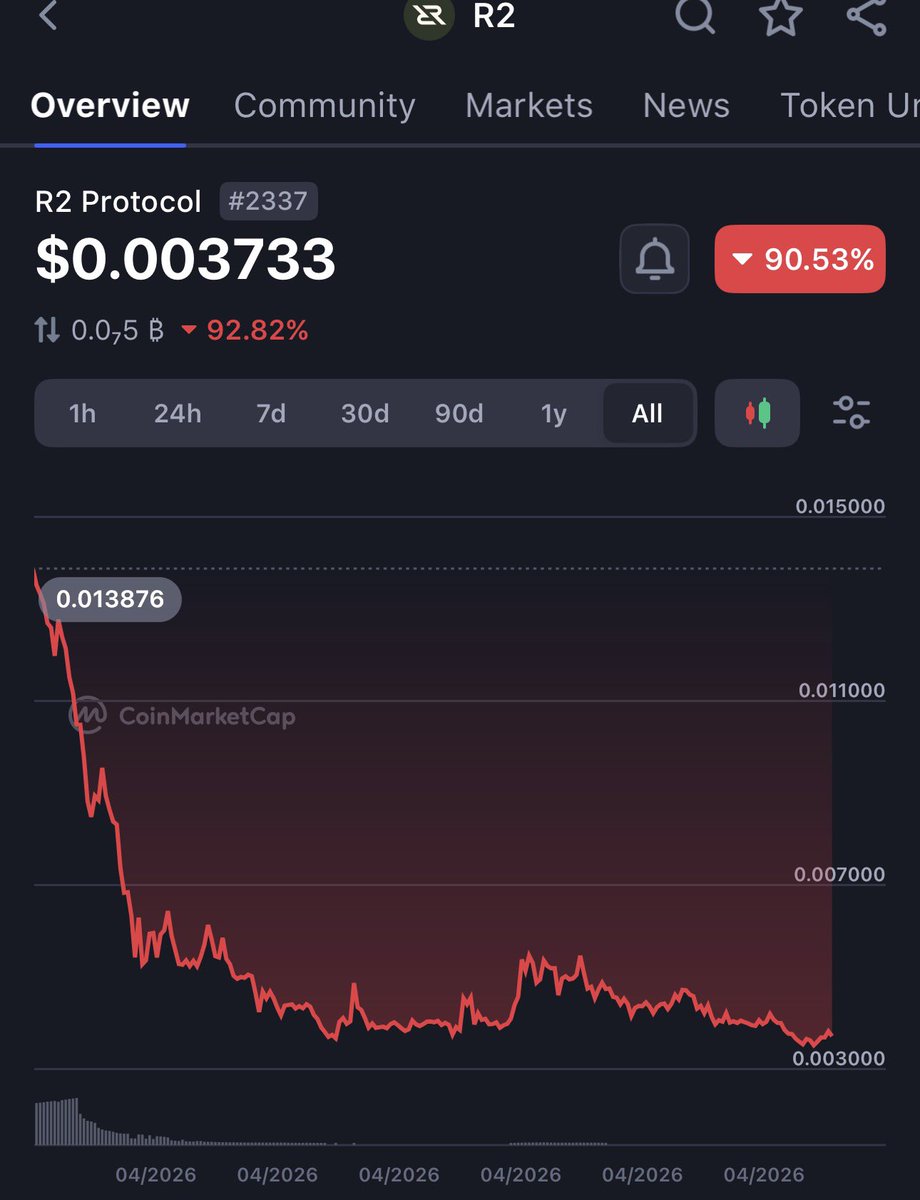
Task: Set a price alert with the bell
Action: 654,259
